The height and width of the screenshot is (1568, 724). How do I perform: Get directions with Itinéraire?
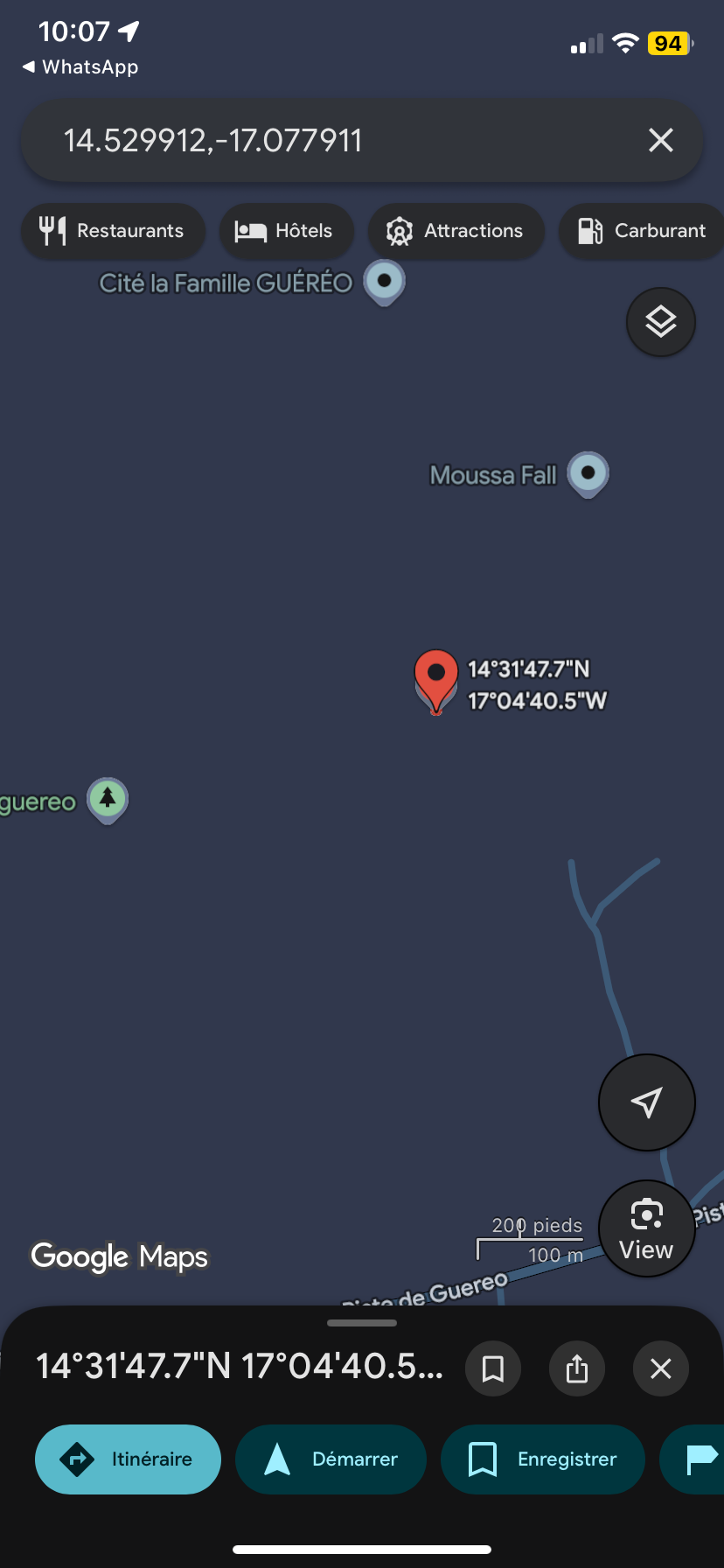point(128,1459)
